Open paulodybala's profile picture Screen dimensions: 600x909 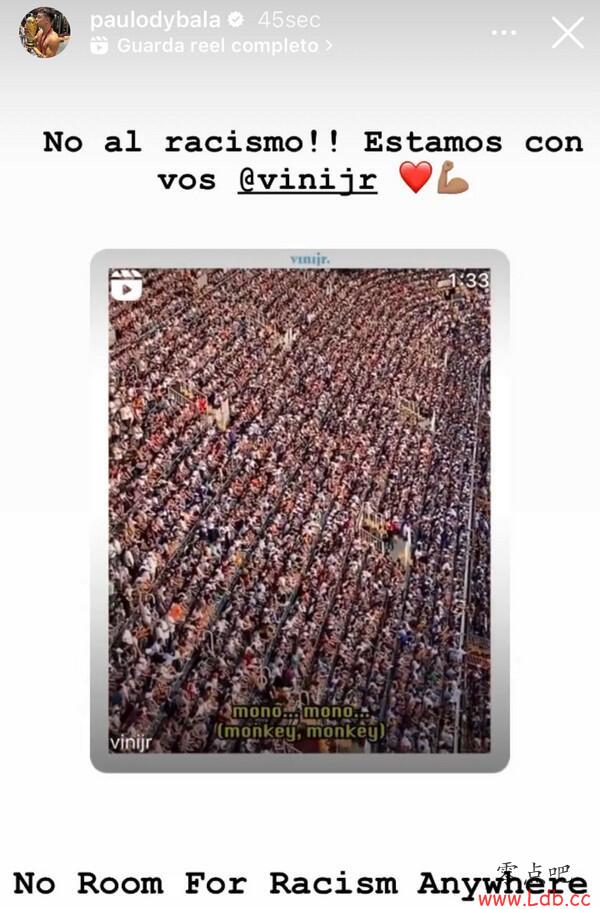pyautogui.click(x=45, y=32)
